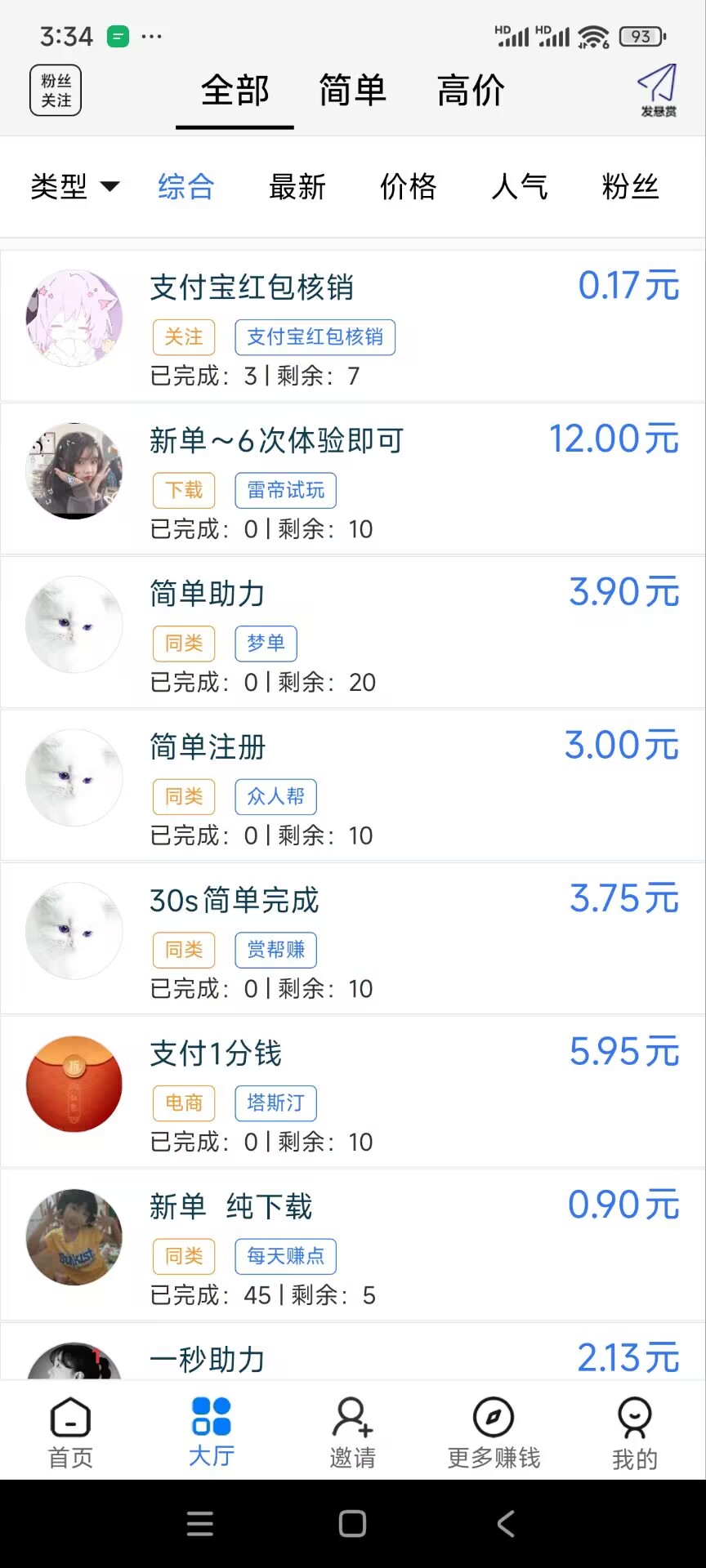Open 发悬赏 paper plane icon
This screenshot has height=1568, width=706.
click(658, 90)
